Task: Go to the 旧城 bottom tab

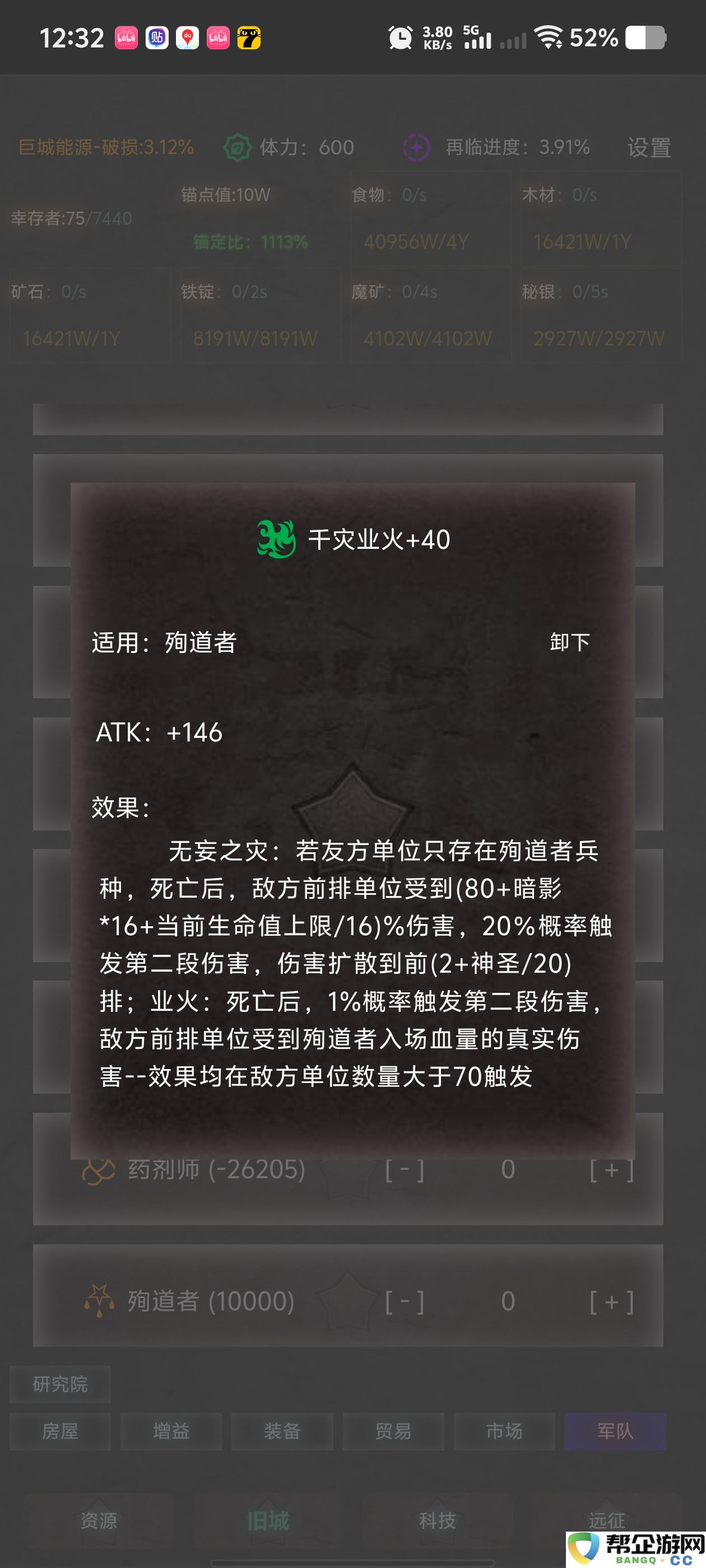Action: point(268,1520)
